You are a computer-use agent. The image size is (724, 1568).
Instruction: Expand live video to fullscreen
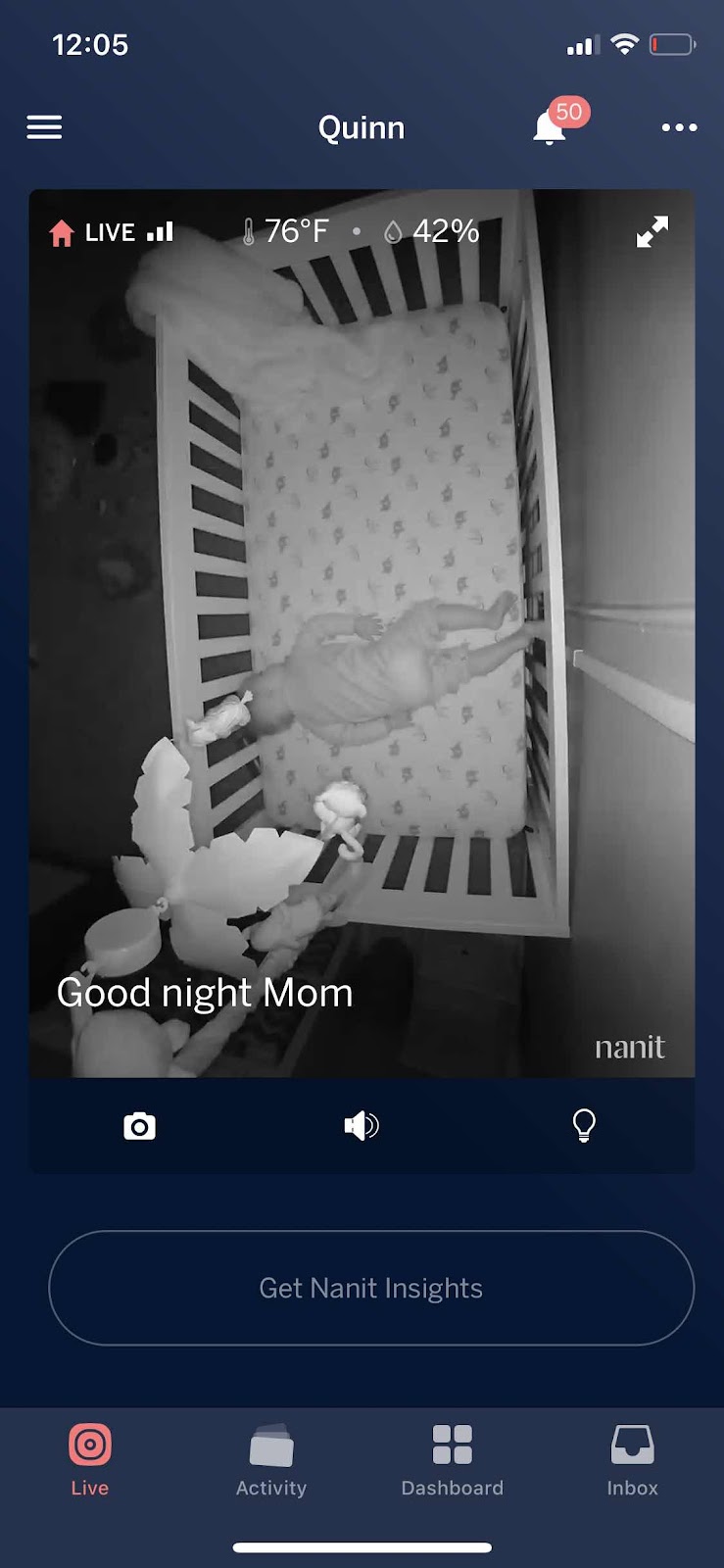[652, 232]
